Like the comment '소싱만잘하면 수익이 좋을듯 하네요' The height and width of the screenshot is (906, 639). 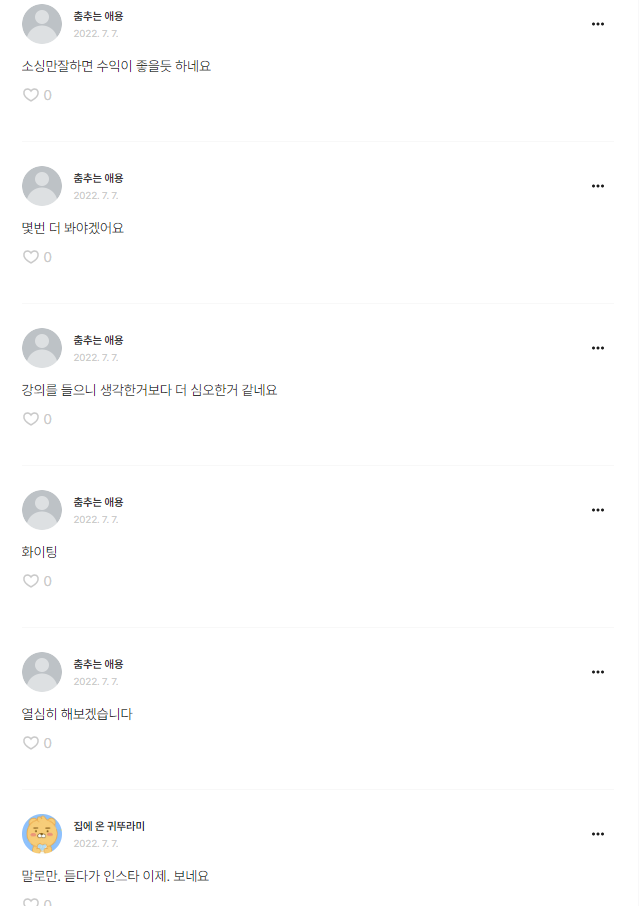tap(31, 95)
